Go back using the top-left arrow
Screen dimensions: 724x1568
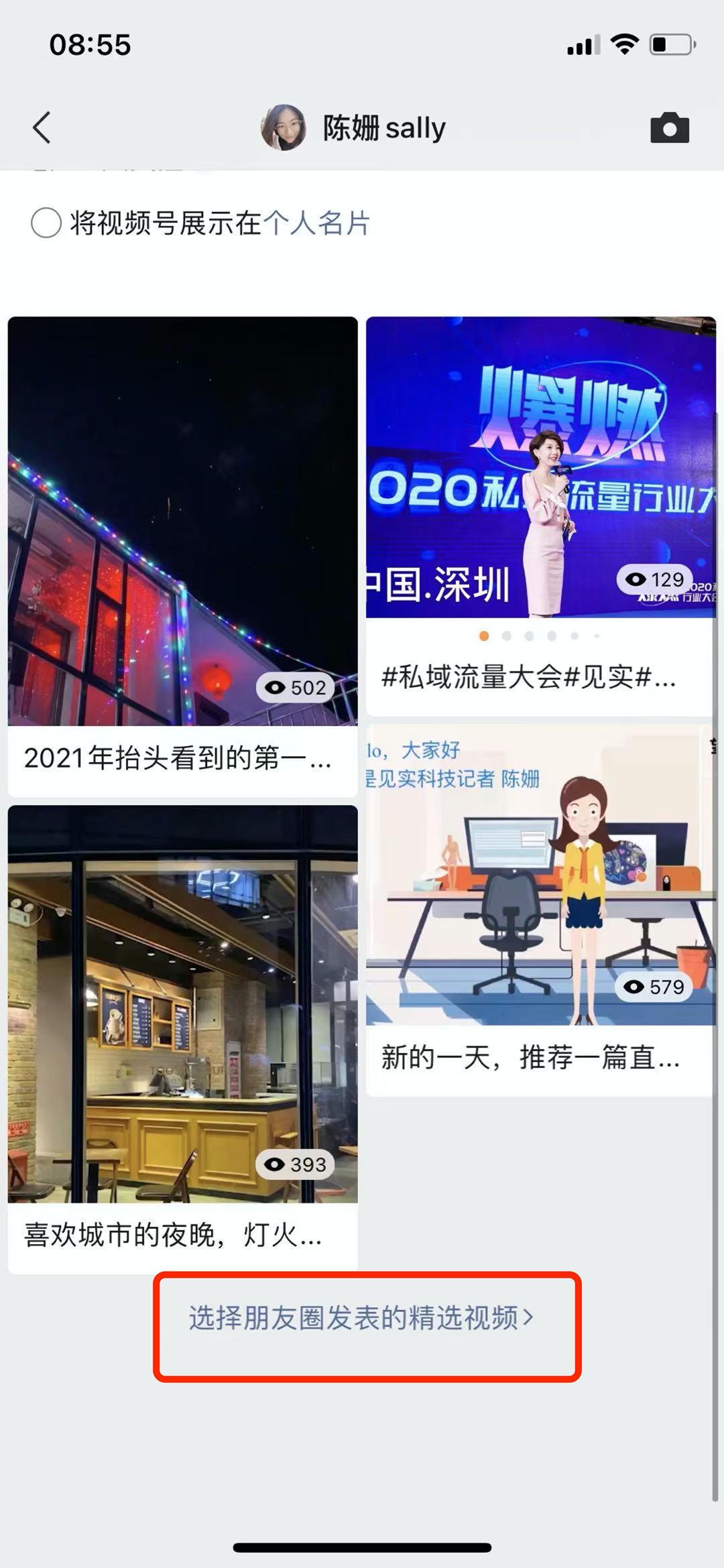(x=42, y=127)
